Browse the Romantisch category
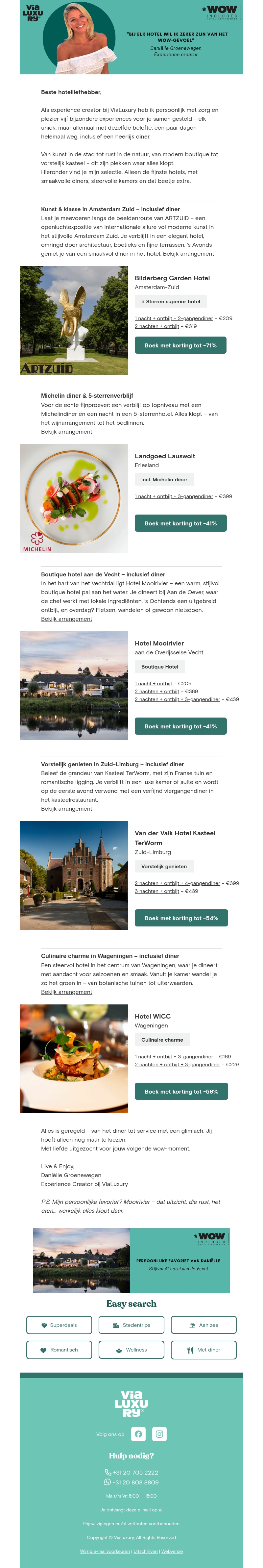 click(x=59, y=1350)
